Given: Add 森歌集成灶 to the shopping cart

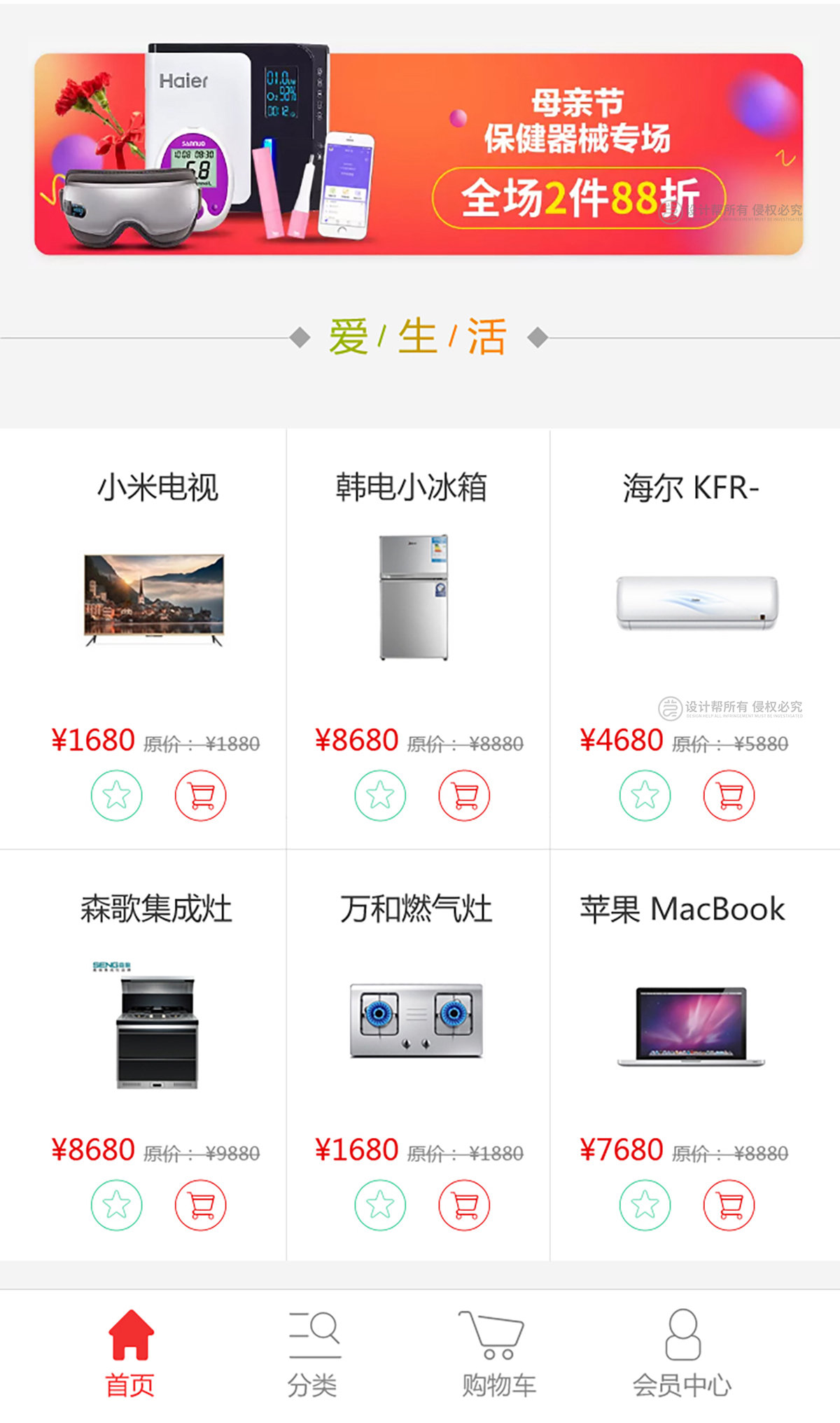Looking at the screenshot, I should click(x=201, y=1205).
